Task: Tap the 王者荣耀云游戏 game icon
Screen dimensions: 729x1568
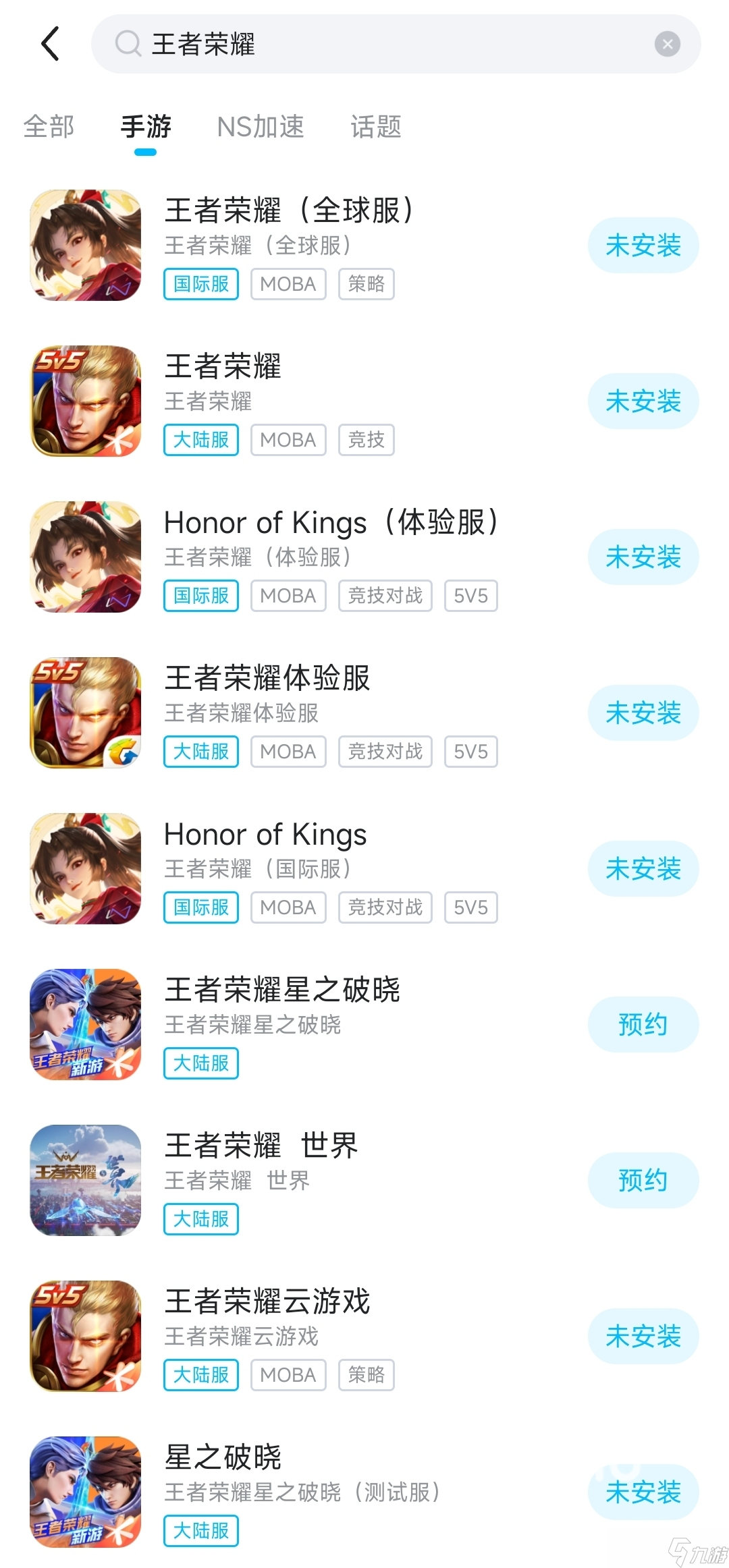Action: [85, 1336]
